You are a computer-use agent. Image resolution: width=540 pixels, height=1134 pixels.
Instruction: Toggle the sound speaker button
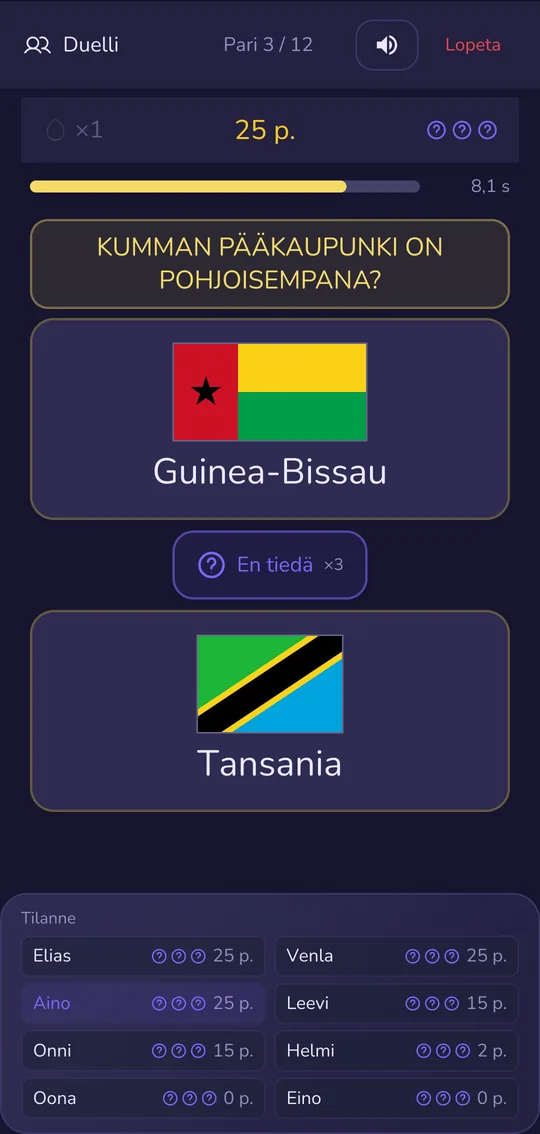click(387, 45)
